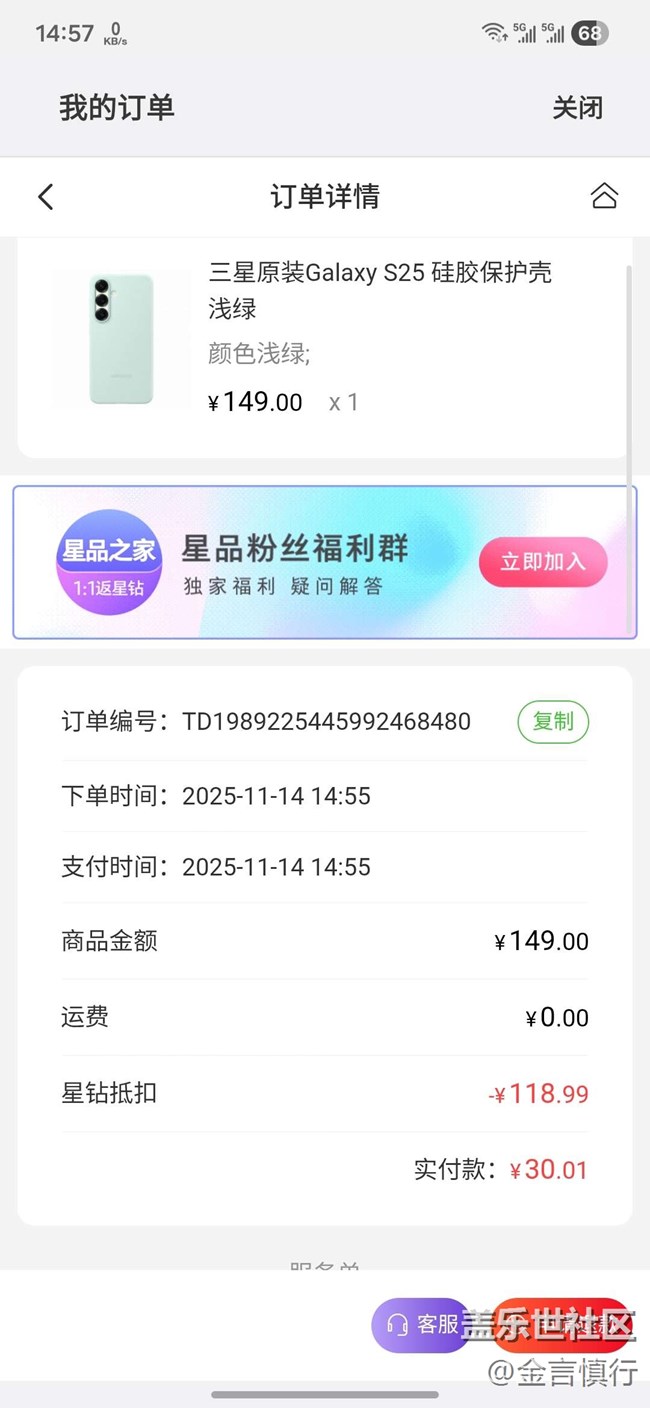This screenshot has width=650, height=1408.
Task: Copy the order number with 复制
Action: pyautogui.click(x=553, y=721)
